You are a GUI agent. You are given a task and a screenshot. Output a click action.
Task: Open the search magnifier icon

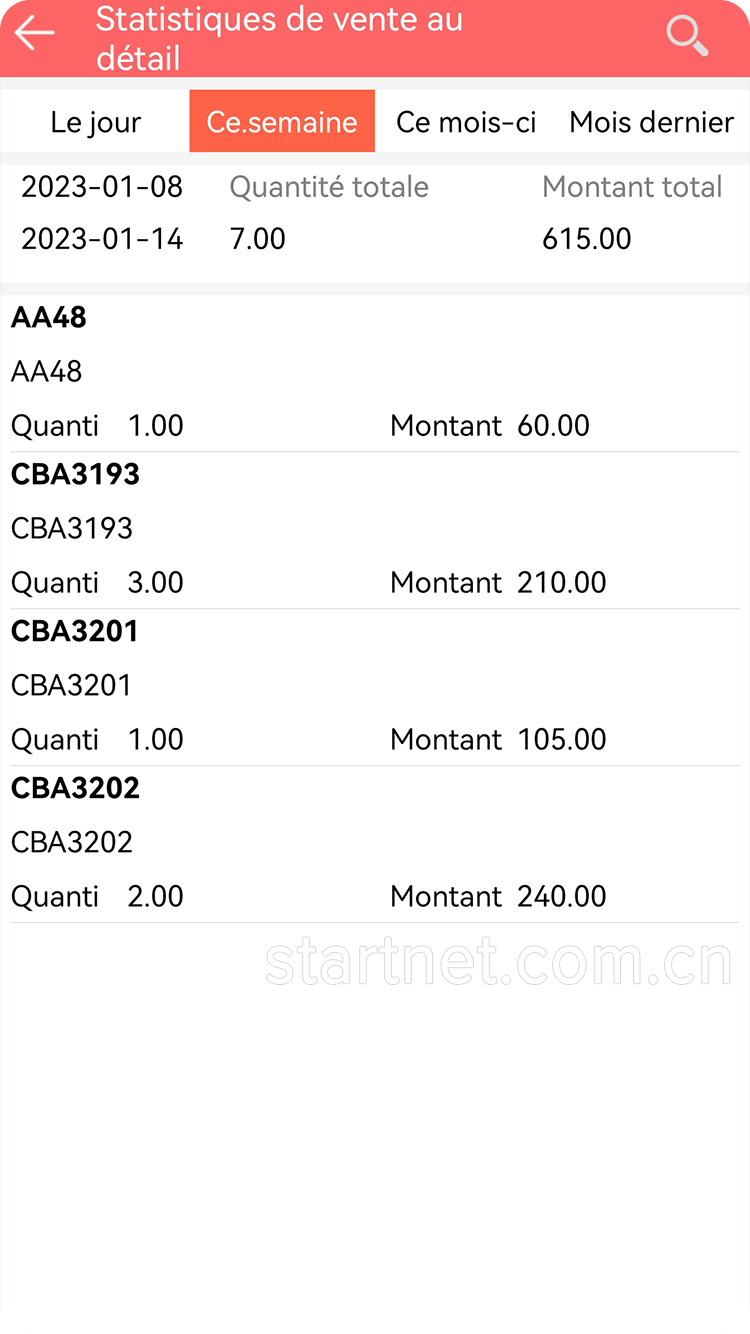click(x=687, y=36)
